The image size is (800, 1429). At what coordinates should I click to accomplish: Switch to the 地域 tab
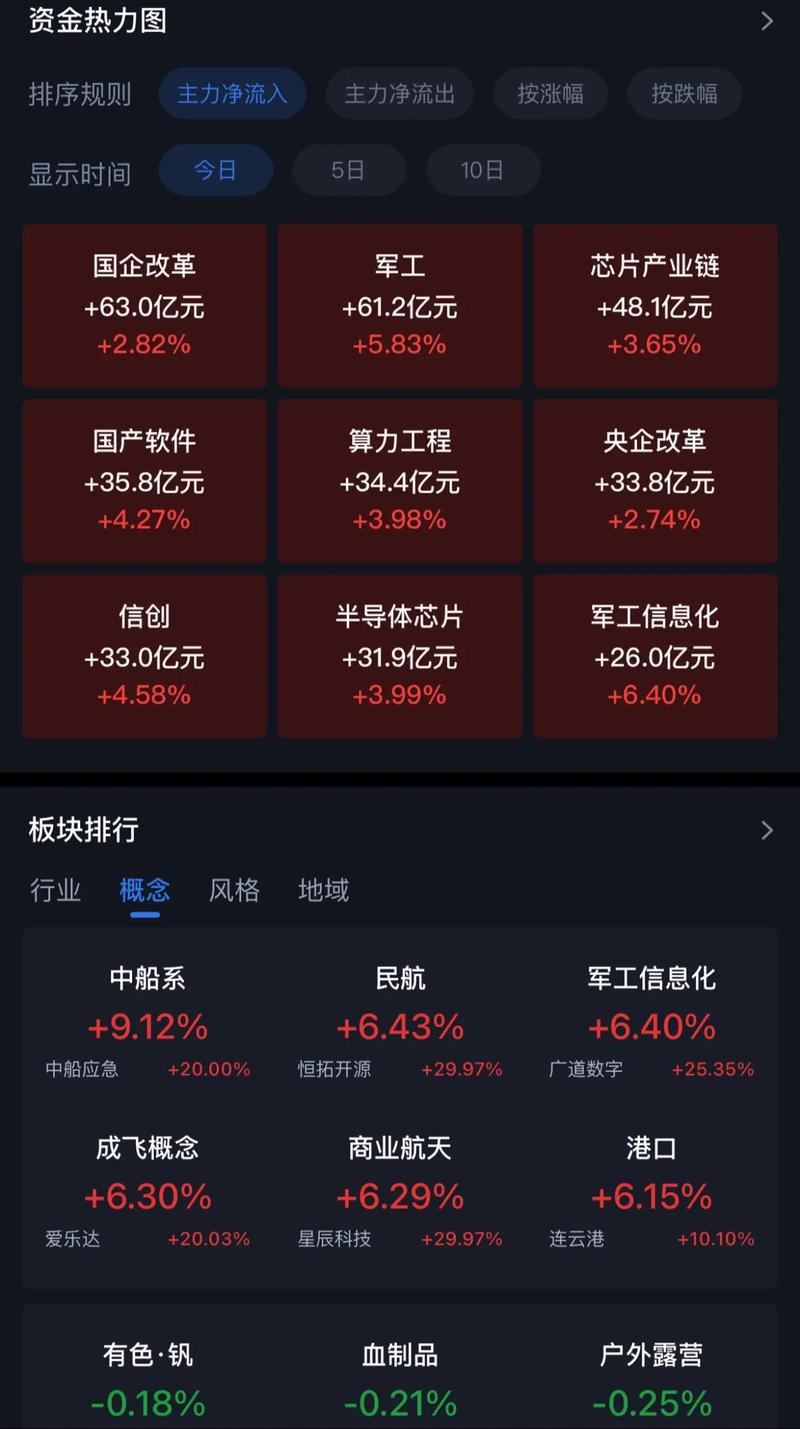click(x=322, y=891)
